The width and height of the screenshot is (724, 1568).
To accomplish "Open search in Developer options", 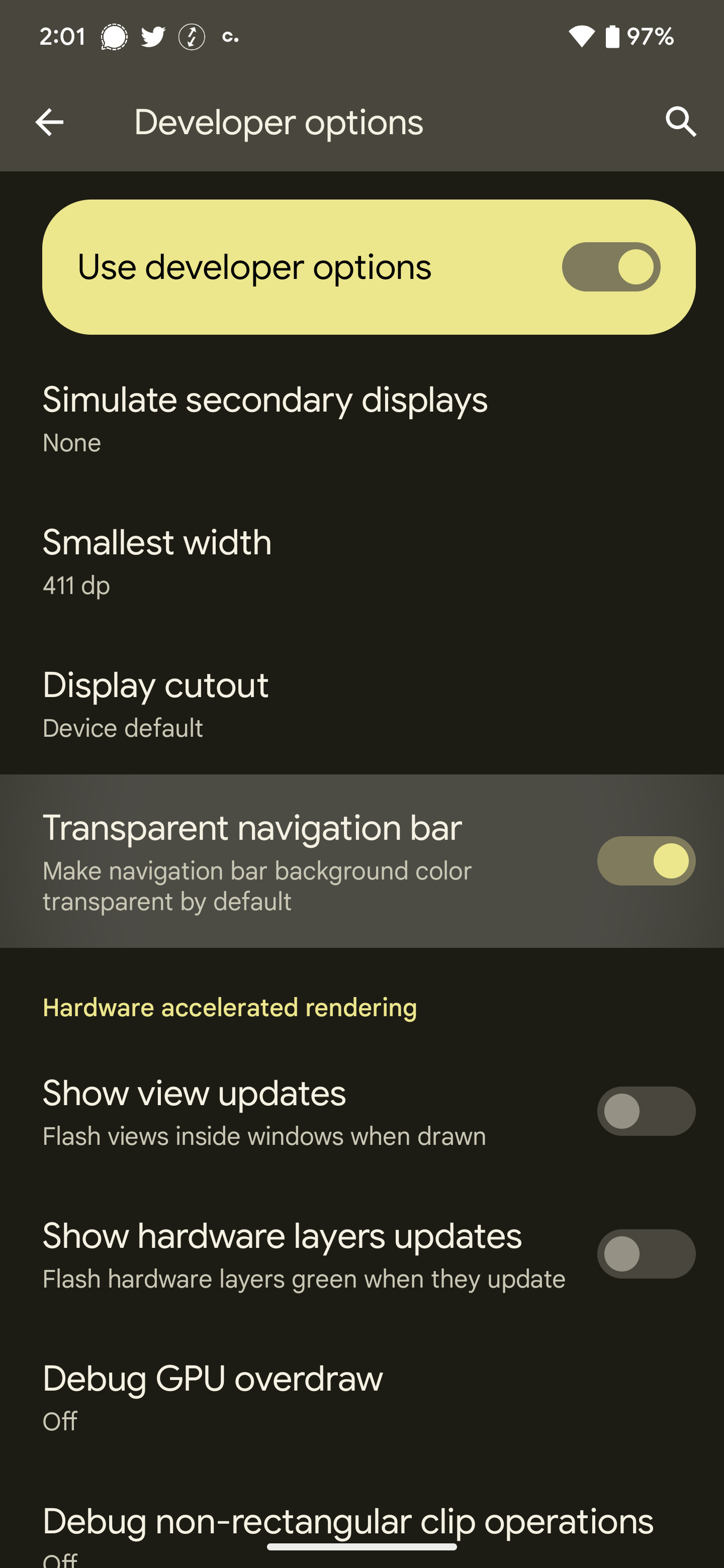I will [x=681, y=121].
